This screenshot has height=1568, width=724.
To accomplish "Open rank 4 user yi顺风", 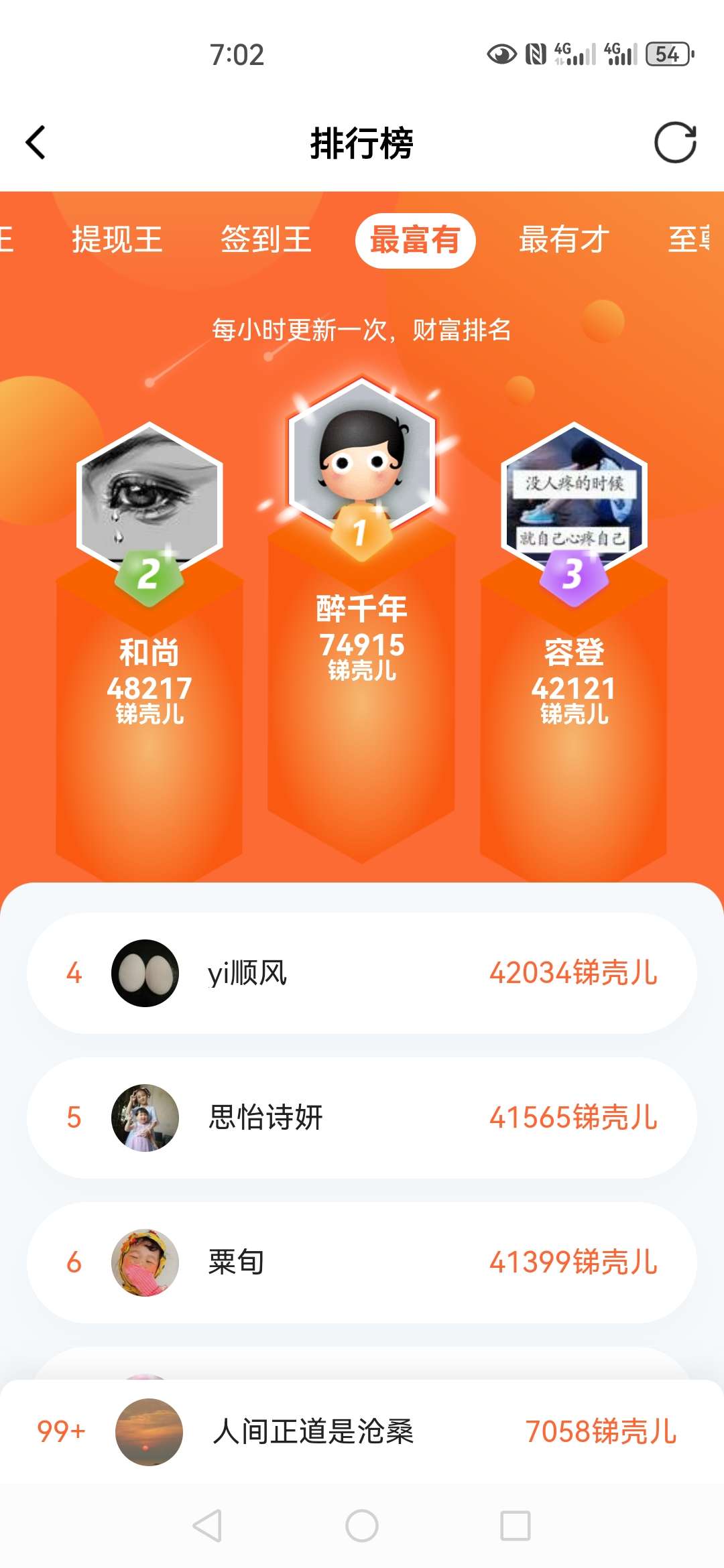I will [362, 973].
